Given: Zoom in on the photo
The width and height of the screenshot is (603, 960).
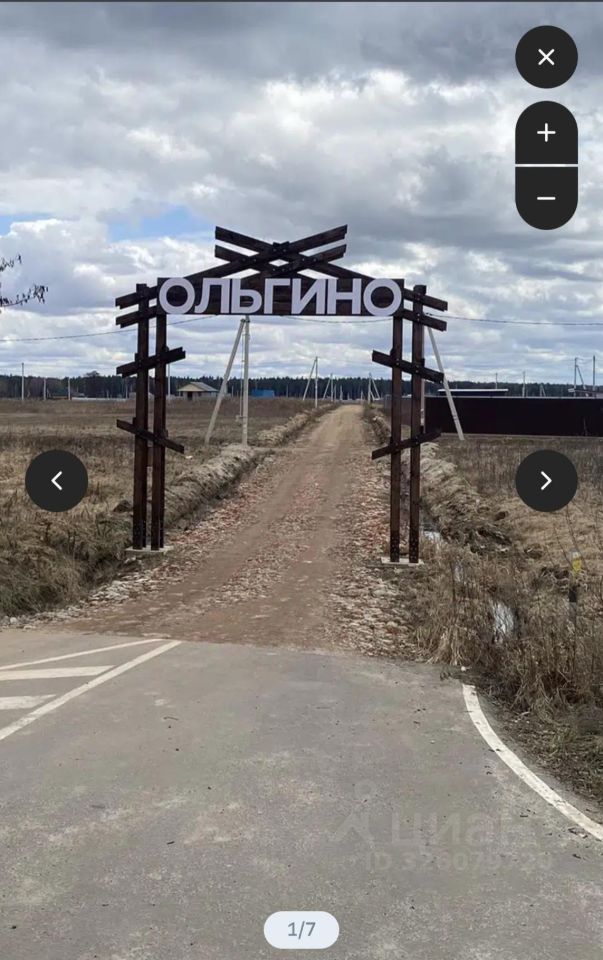Looking at the screenshot, I should [x=546, y=133].
